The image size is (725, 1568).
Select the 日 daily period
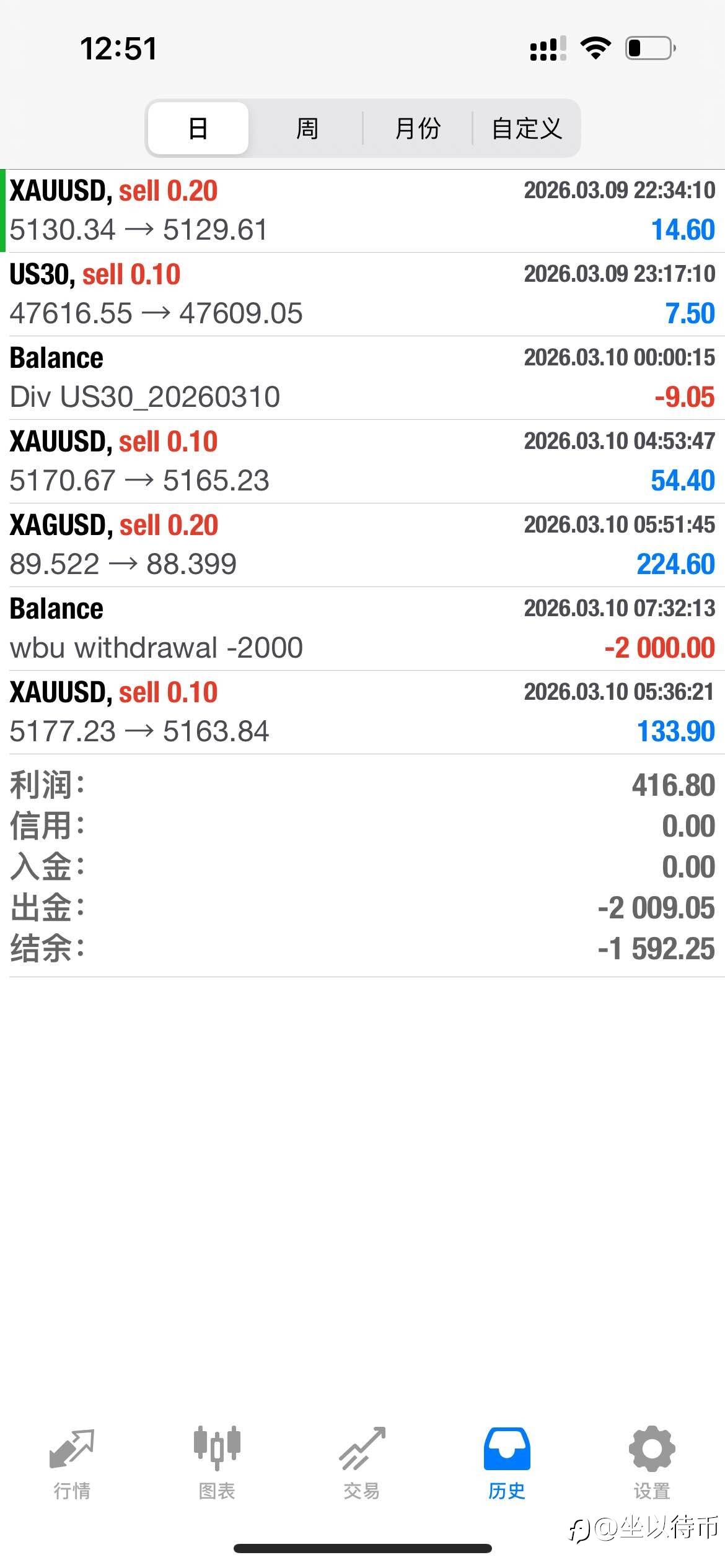197,128
